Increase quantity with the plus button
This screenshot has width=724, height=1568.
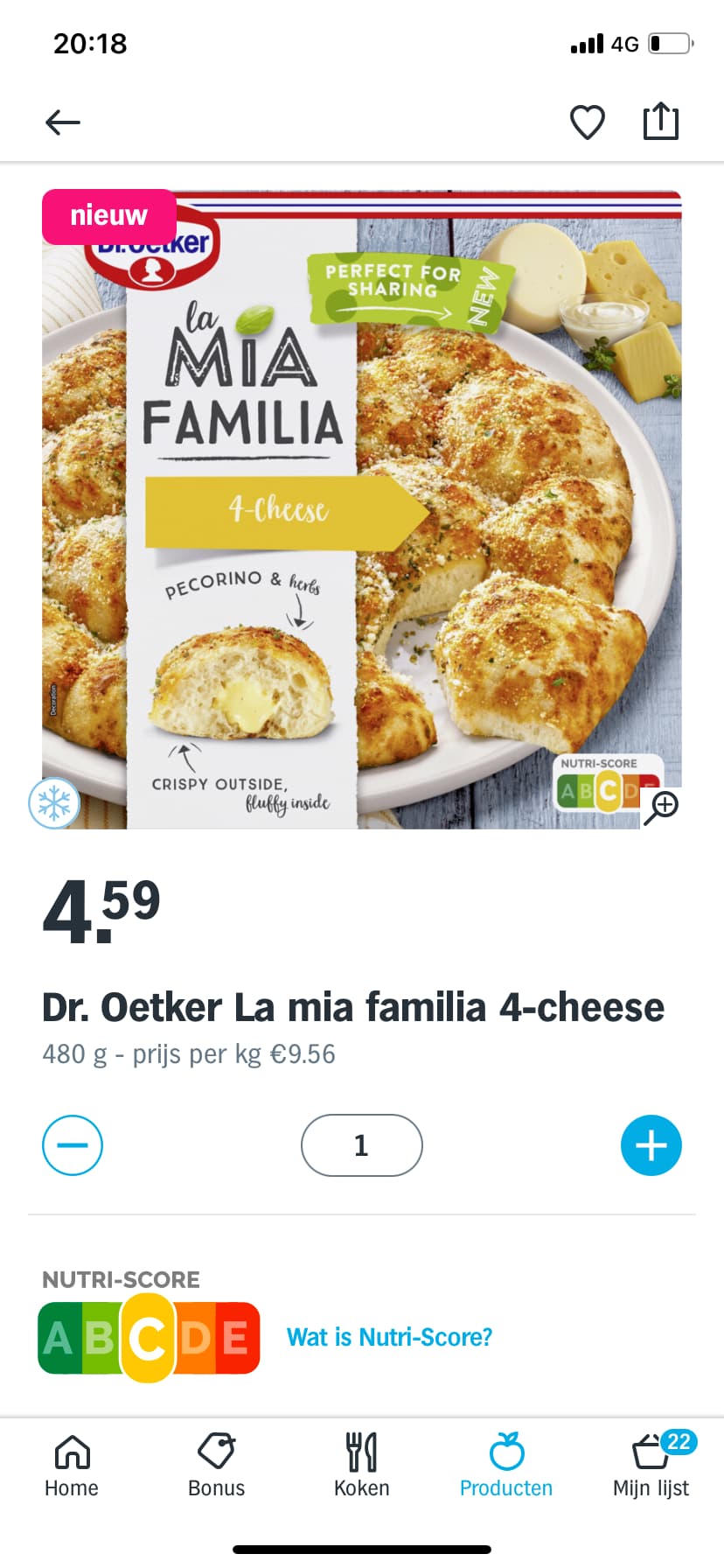coord(651,1145)
